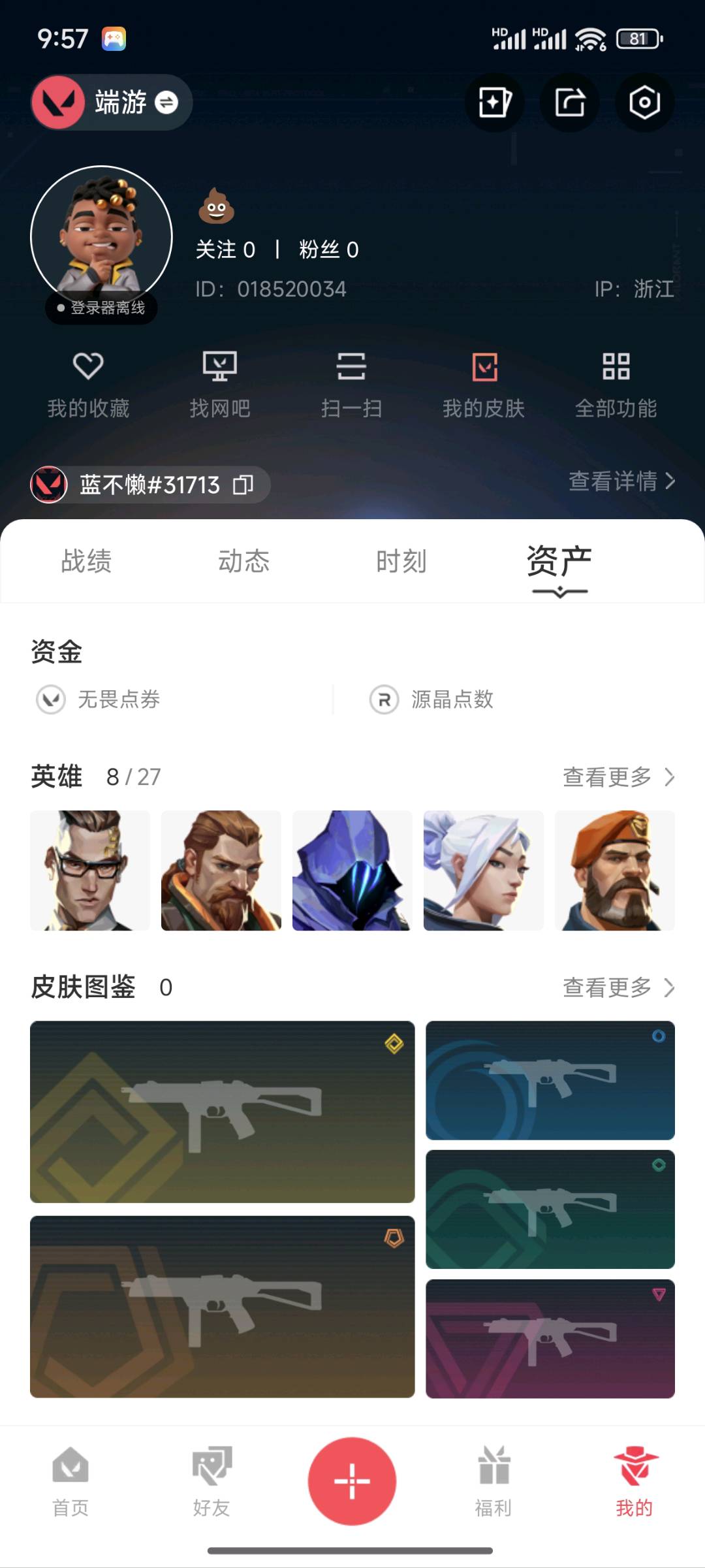Open the settings hexagon icon
This screenshot has width=705, height=1568.
(x=644, y=103)
